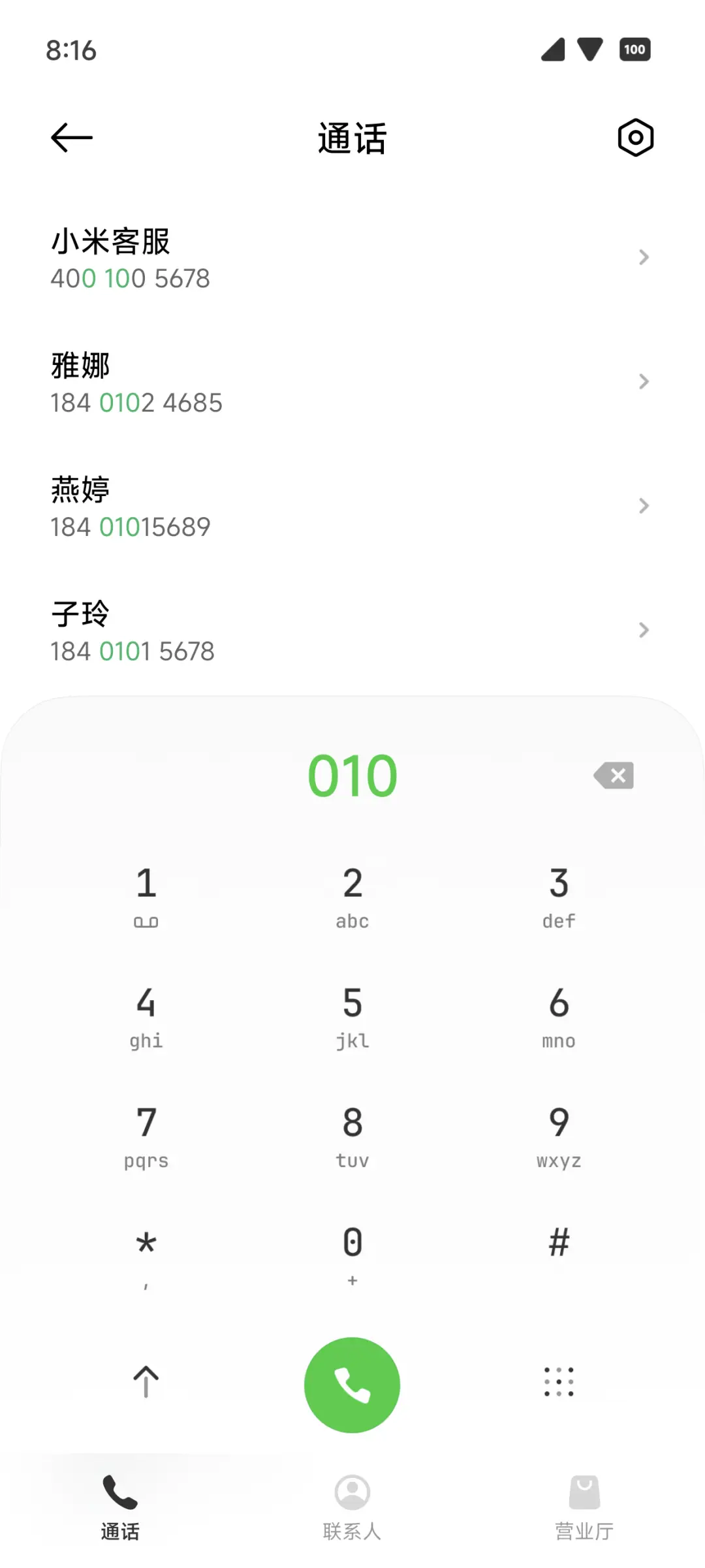Viewport: 705px width, 1568px height.
Task: Collapse the dial pad with the up arrow
Action: (146, 1381)
